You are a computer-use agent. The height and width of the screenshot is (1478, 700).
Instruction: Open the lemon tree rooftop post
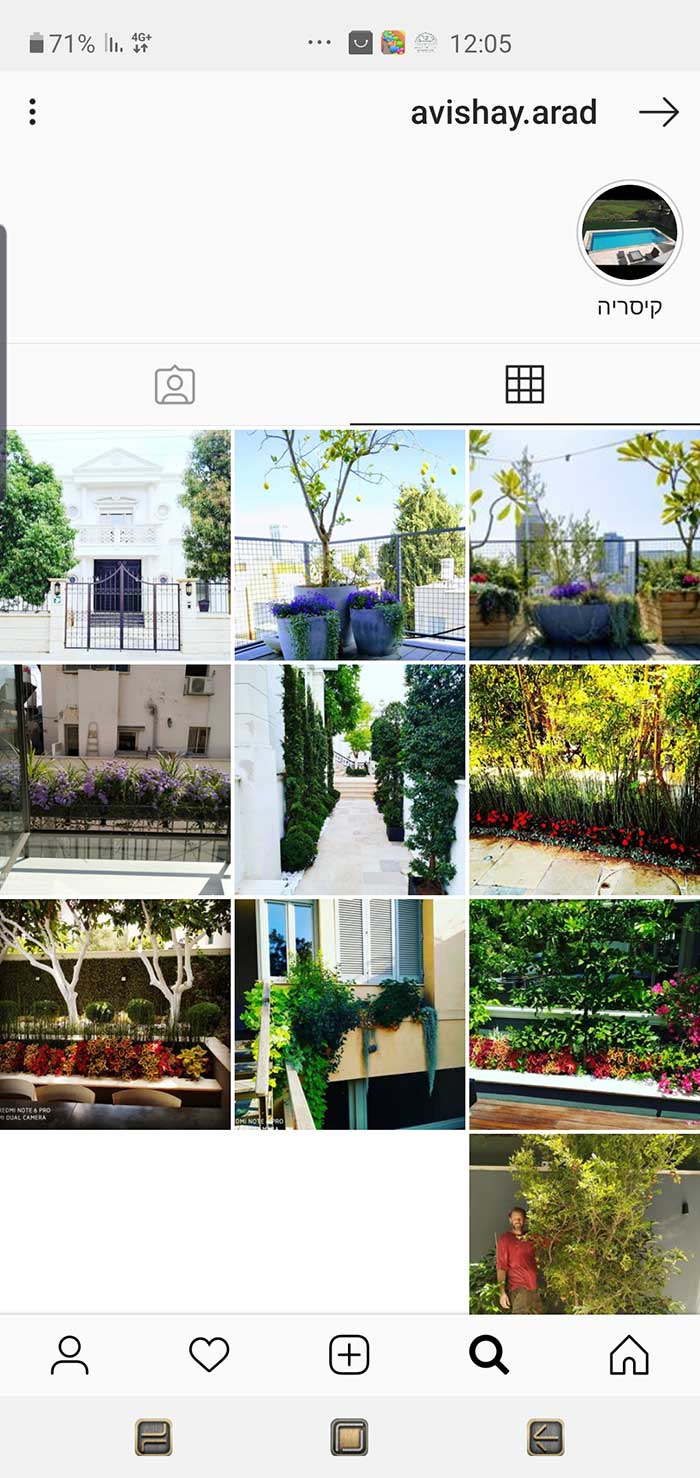point(349,545)
